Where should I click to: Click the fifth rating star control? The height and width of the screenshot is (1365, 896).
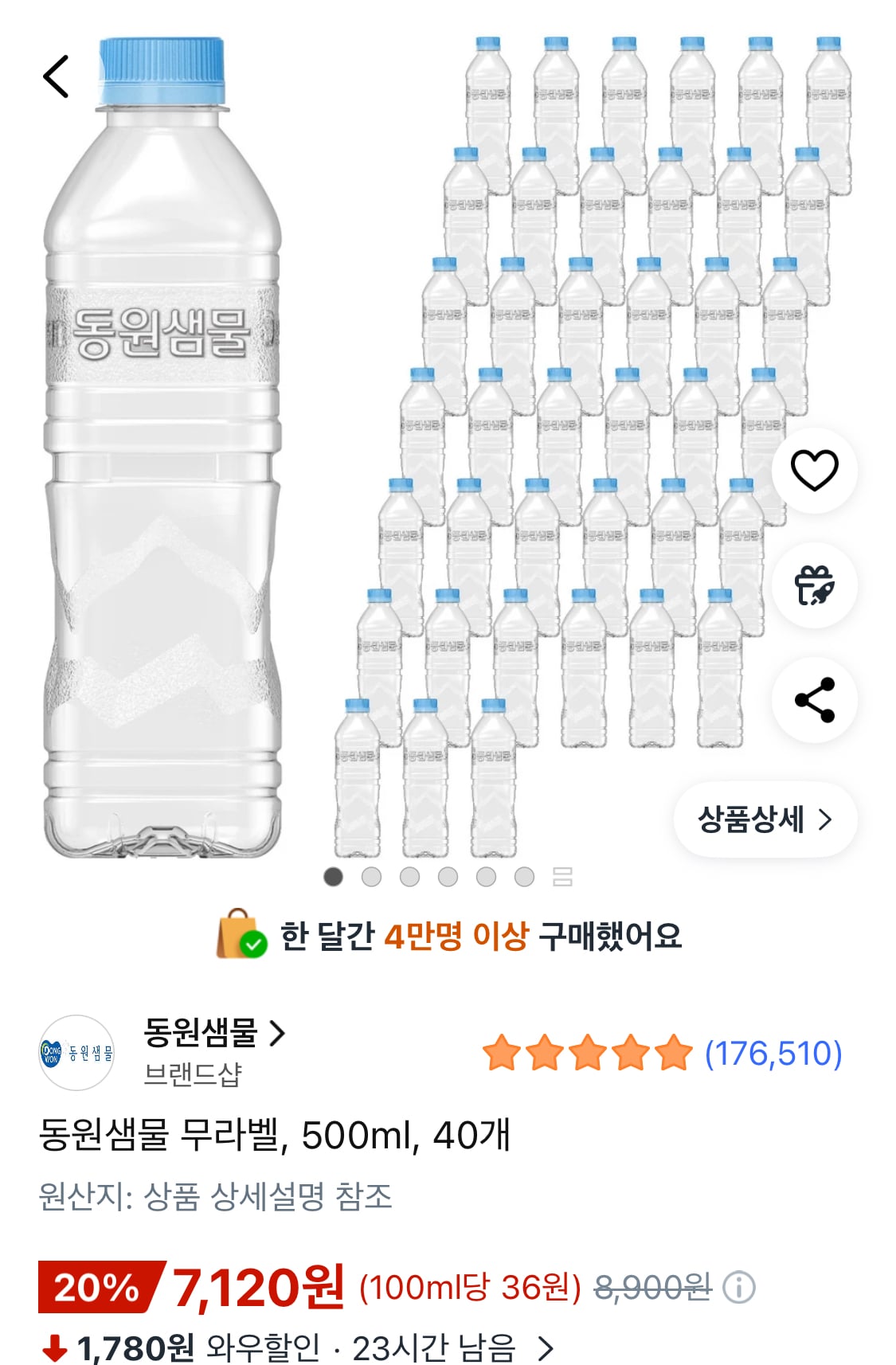673,1053
